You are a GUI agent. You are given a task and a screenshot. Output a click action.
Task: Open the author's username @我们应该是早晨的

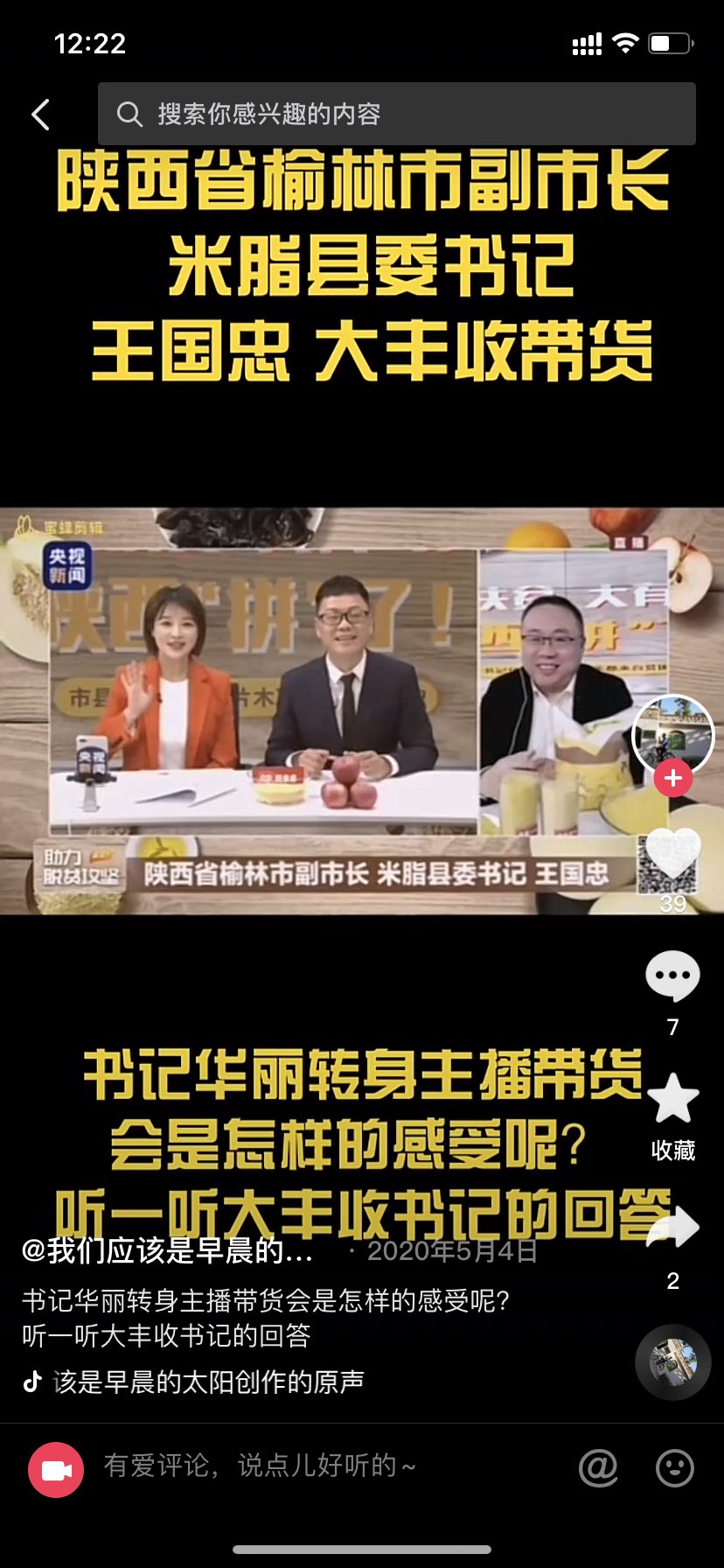point(168,1250)
